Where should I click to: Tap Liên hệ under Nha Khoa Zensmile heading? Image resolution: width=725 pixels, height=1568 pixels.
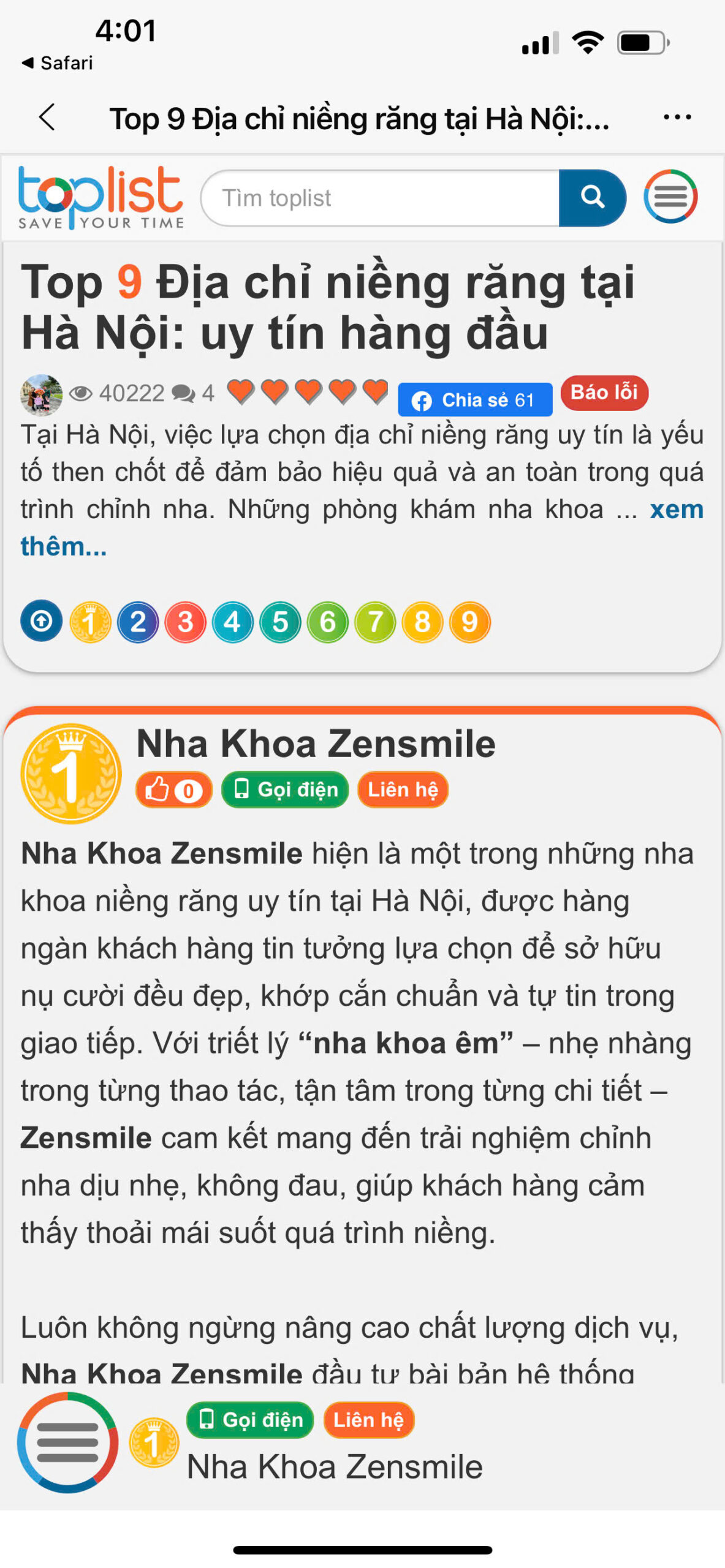403,790
